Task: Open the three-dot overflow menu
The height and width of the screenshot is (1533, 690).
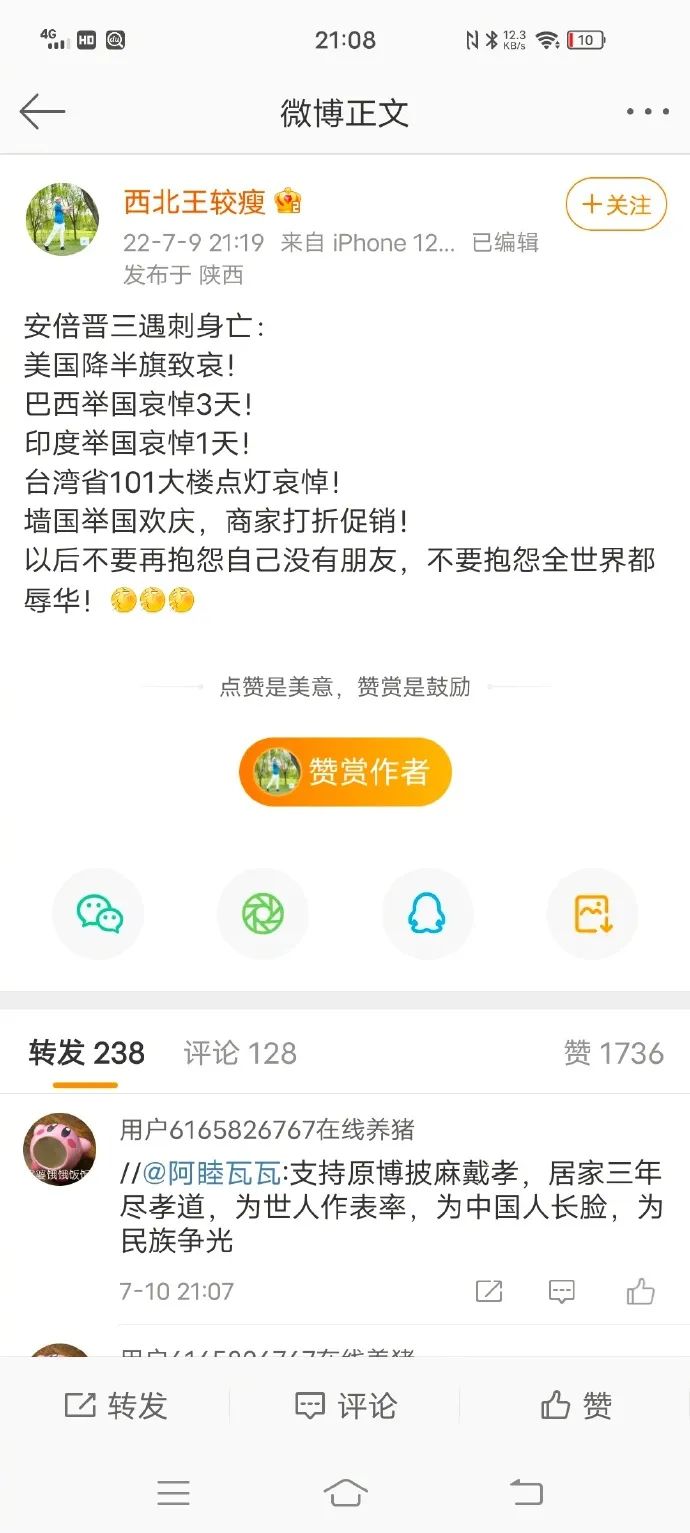Action: (x=647, y=112)
